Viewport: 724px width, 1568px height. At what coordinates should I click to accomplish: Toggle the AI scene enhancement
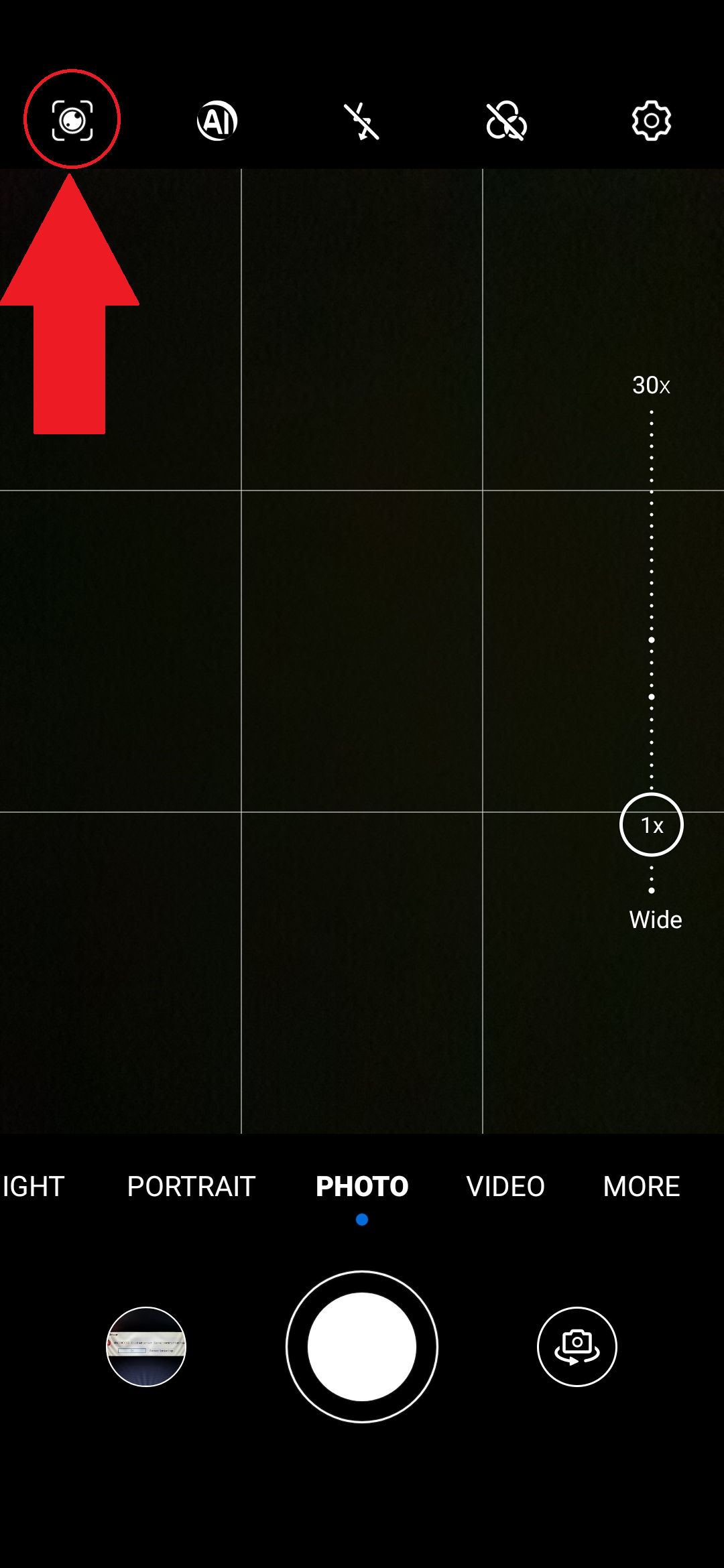217,121
